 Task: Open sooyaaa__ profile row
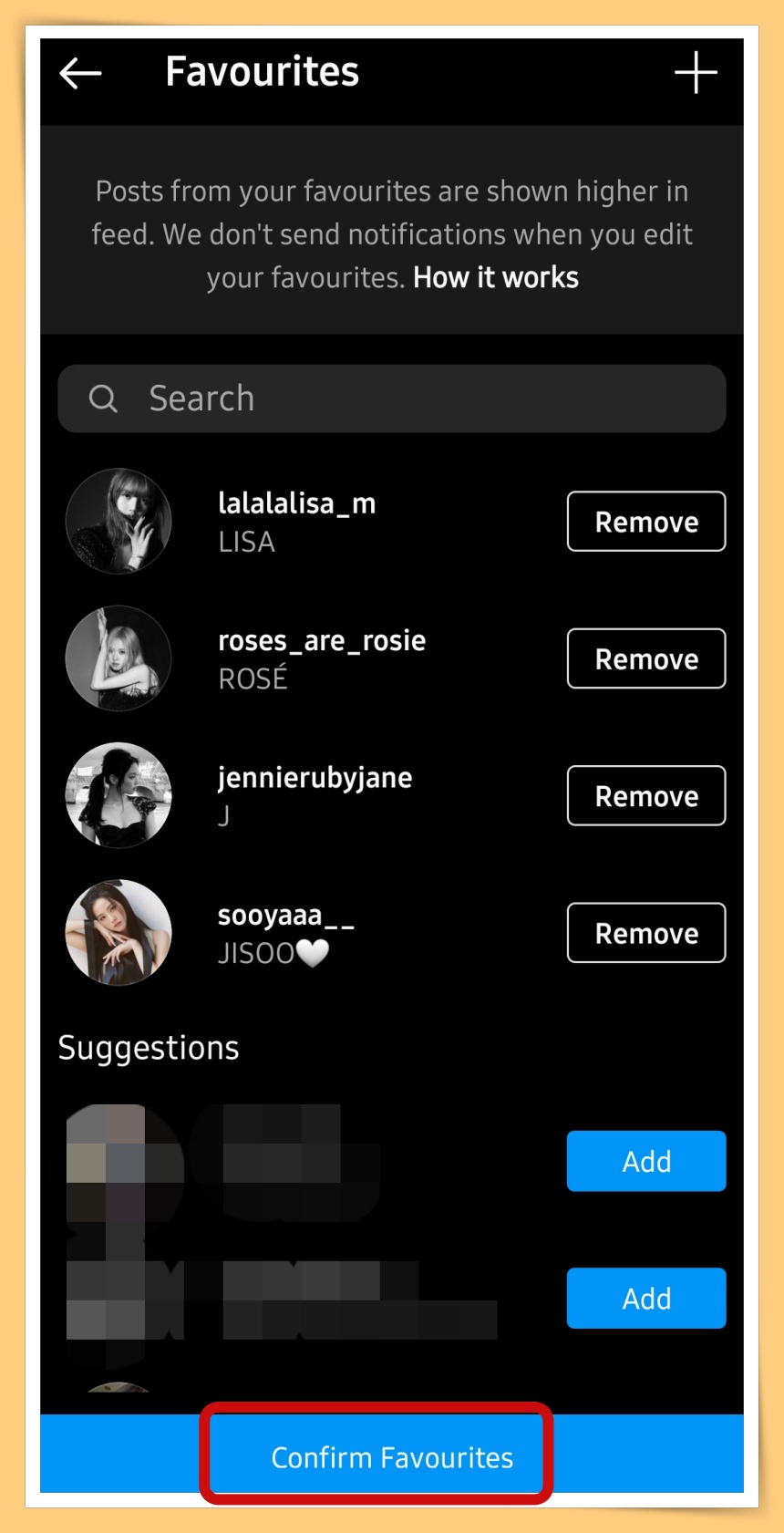[x=284, y=932]
